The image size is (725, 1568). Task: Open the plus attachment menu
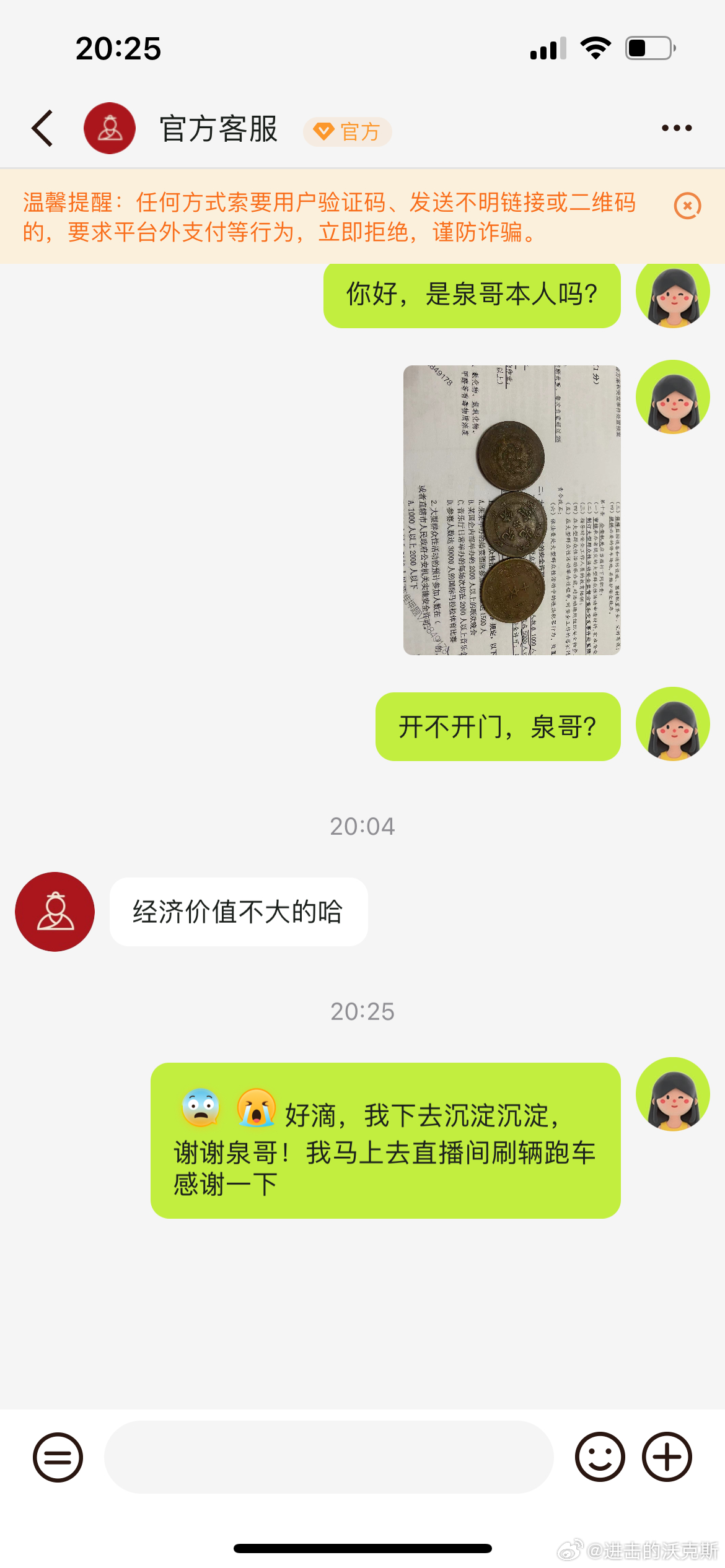tap(667, 1457)
